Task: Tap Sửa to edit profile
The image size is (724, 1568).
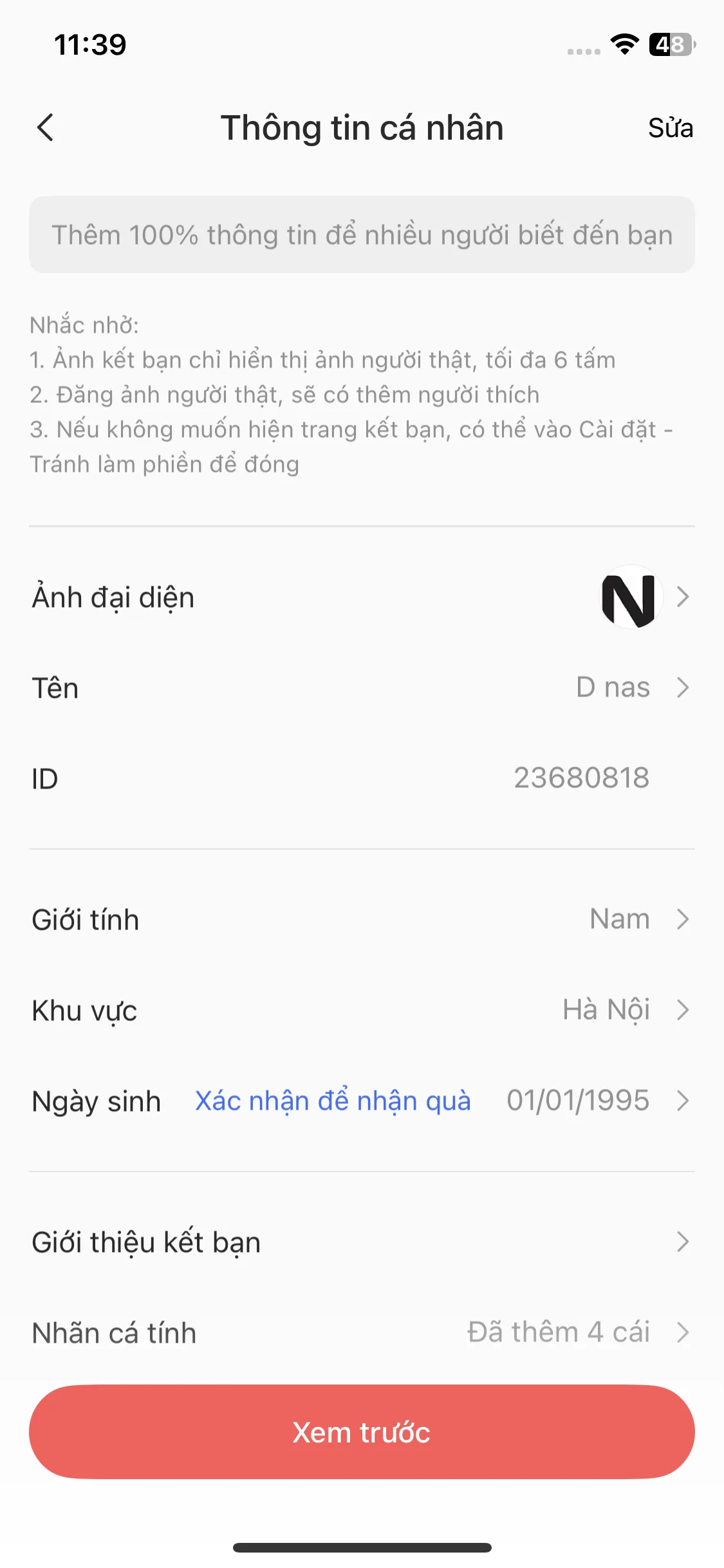Action: click(x=670, y=128)
